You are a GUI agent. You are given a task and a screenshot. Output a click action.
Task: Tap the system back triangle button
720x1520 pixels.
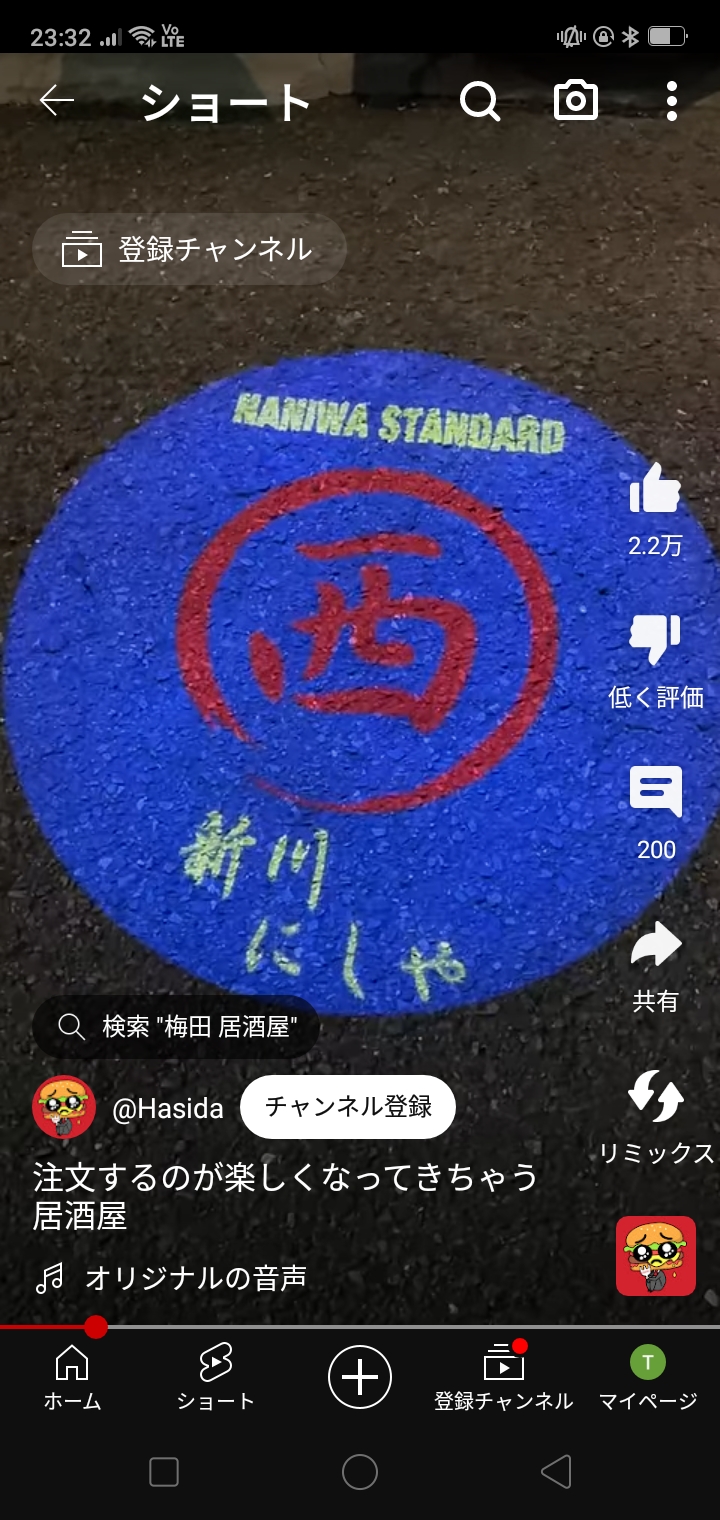(x=556, y=1471)
